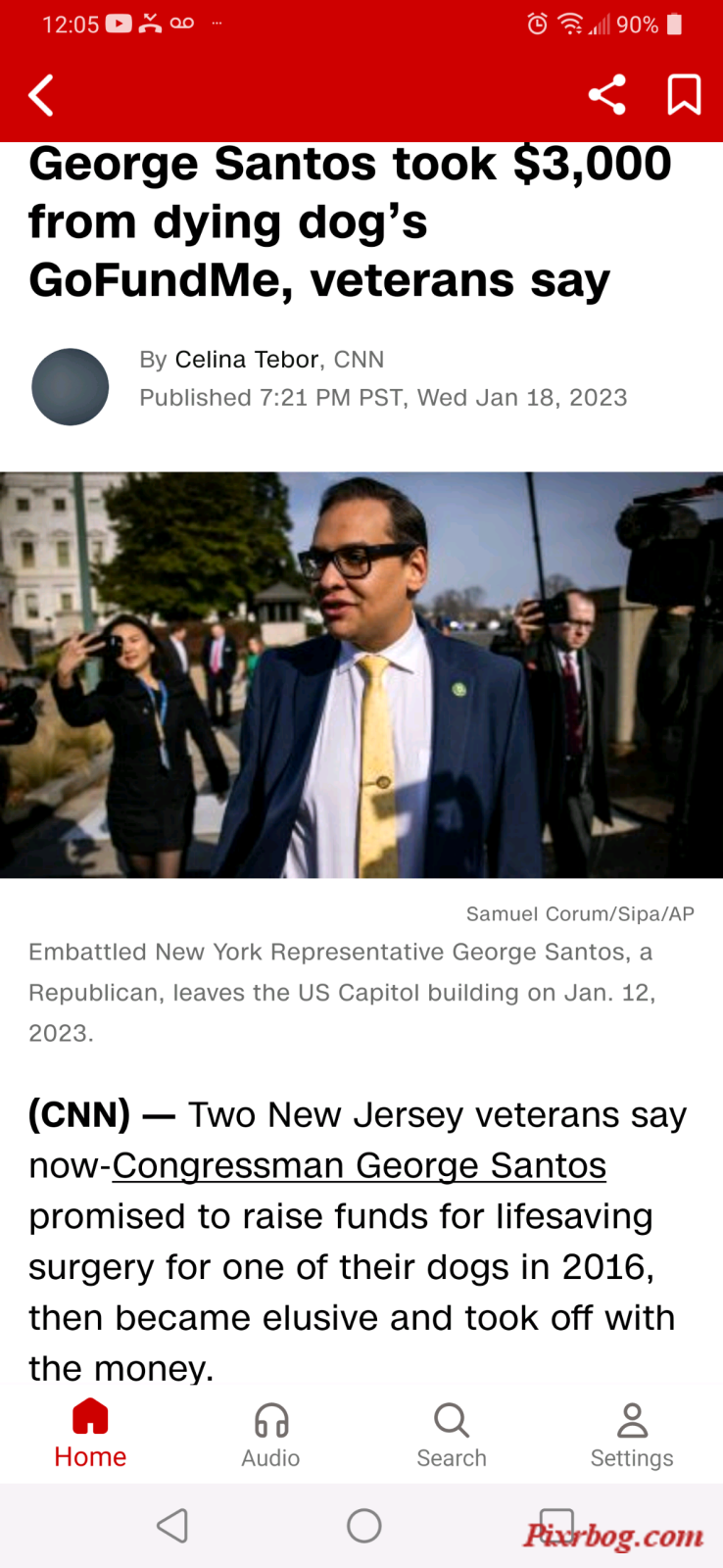Bookmark the George Santos article
The height and width of the screenshot is (1568, 723).
click(684, 95)
